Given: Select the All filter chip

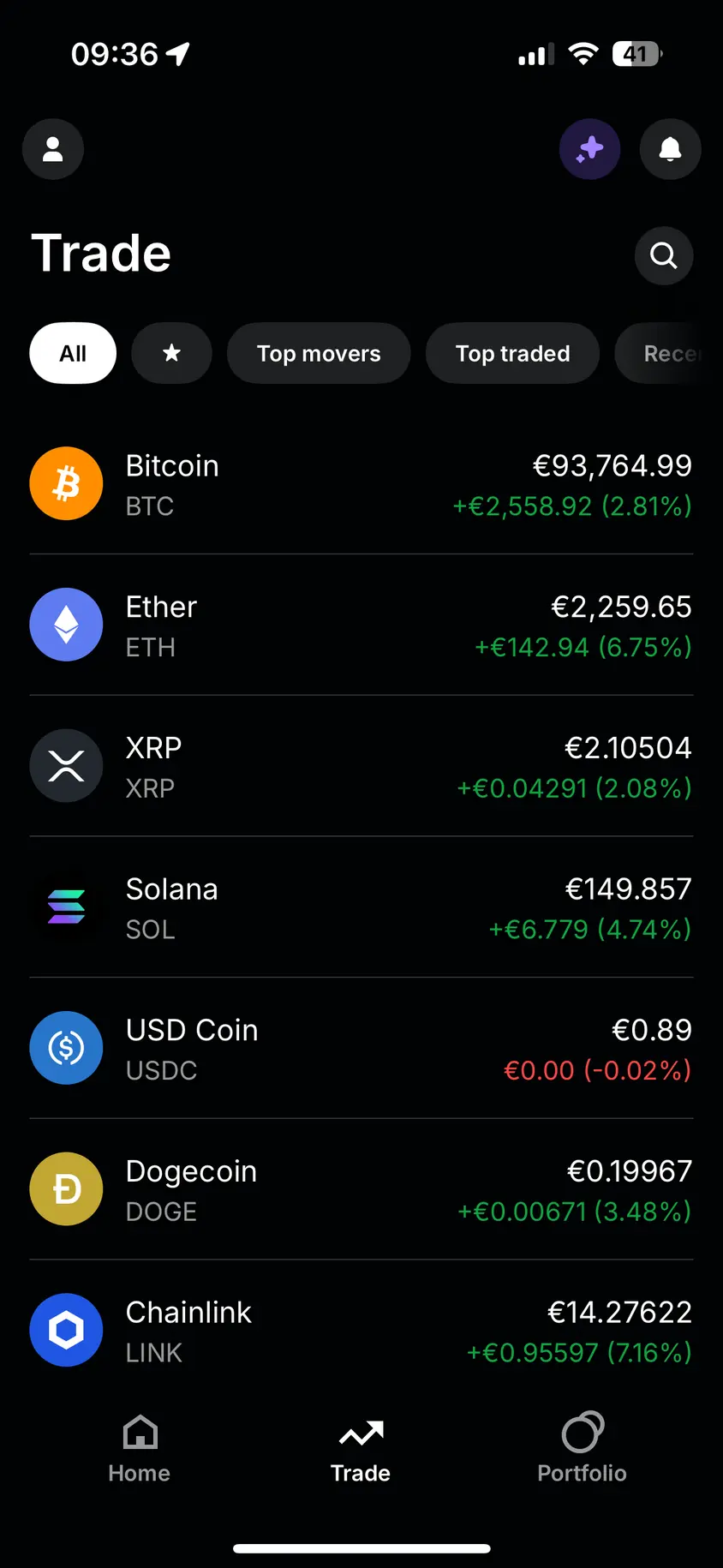Looking at the screenshot, I should [72, 353].
